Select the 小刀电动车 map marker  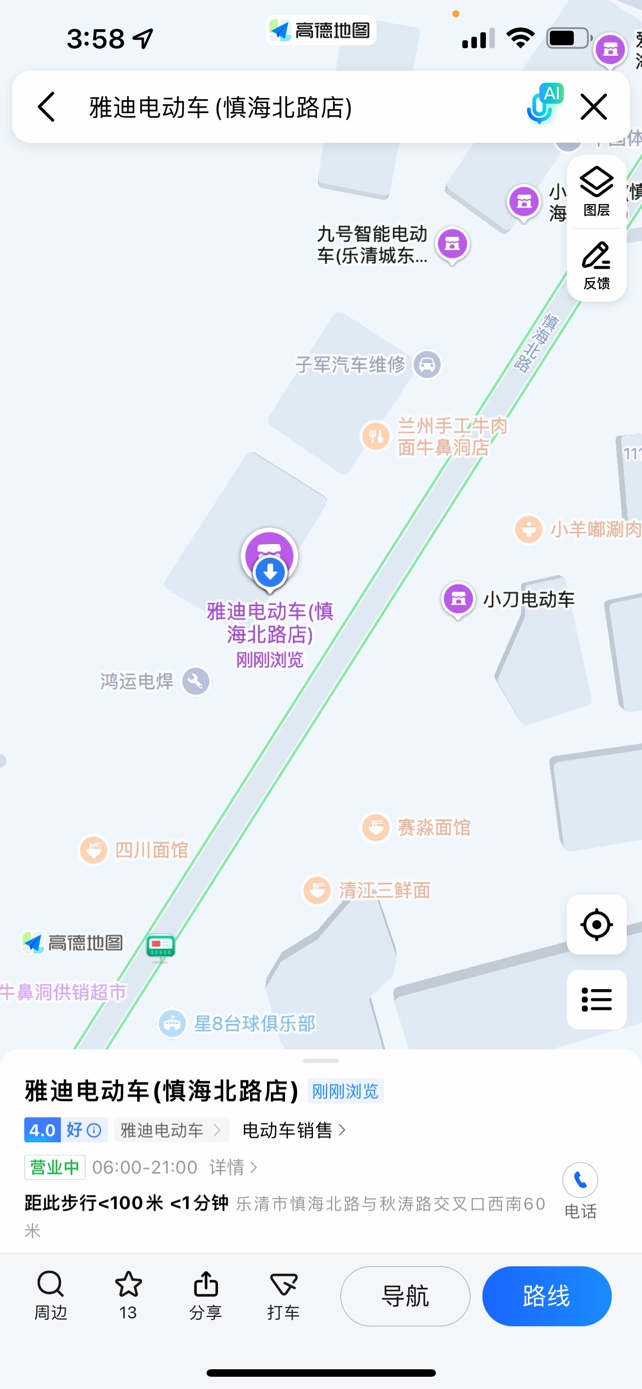458,599
